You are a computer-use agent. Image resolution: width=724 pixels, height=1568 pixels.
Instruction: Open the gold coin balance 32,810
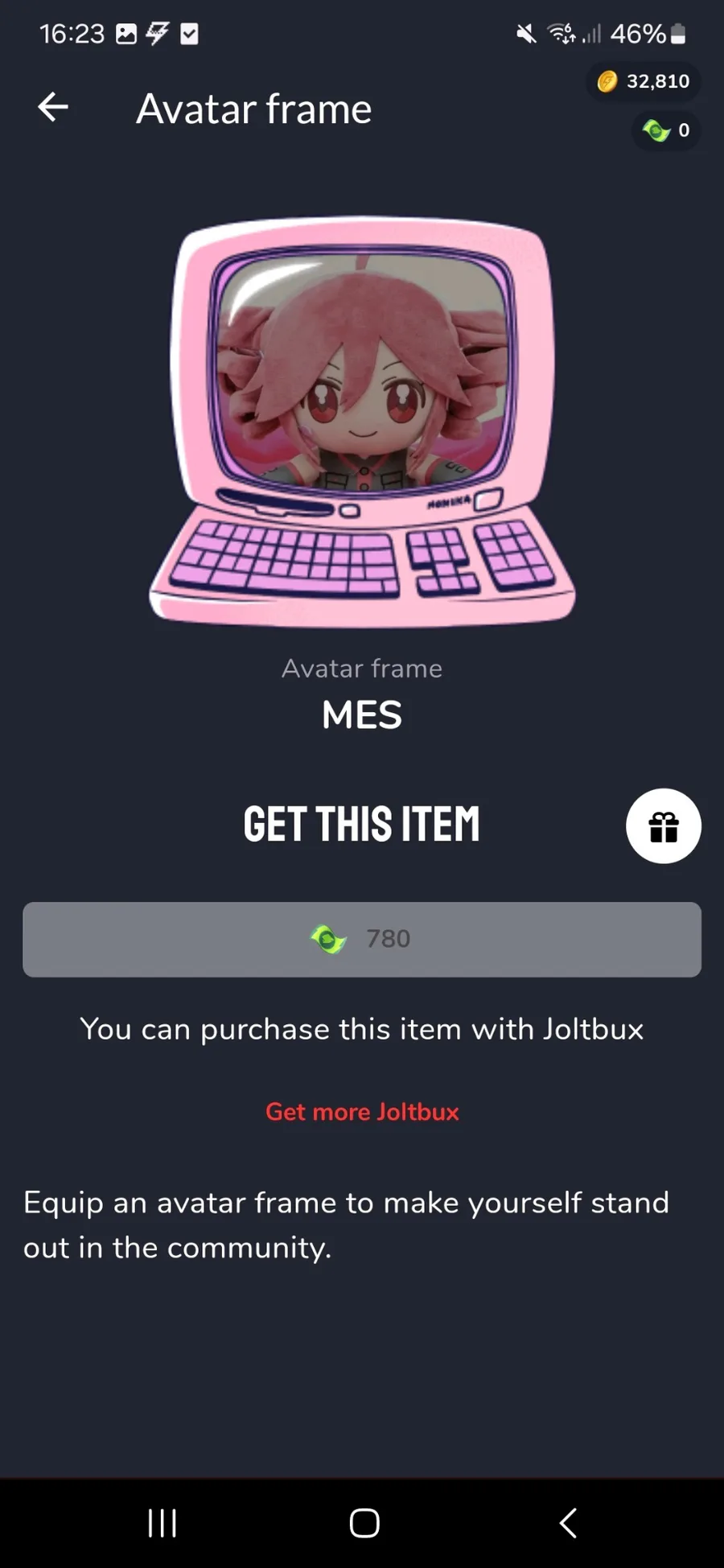(644, 81)
